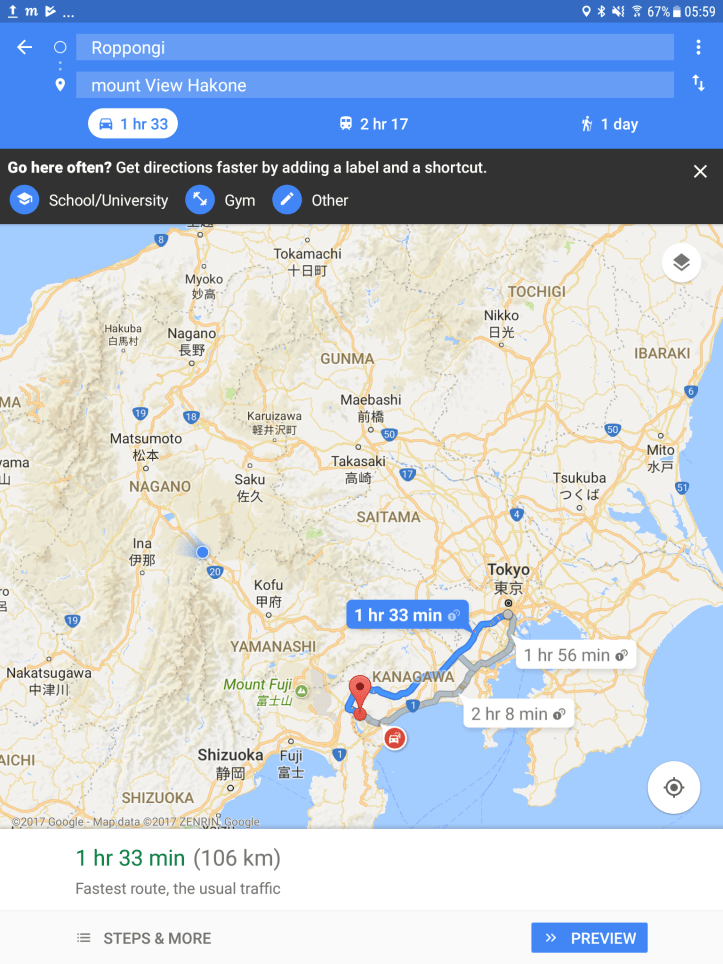Open Steps & More

[x=144, y=938]
